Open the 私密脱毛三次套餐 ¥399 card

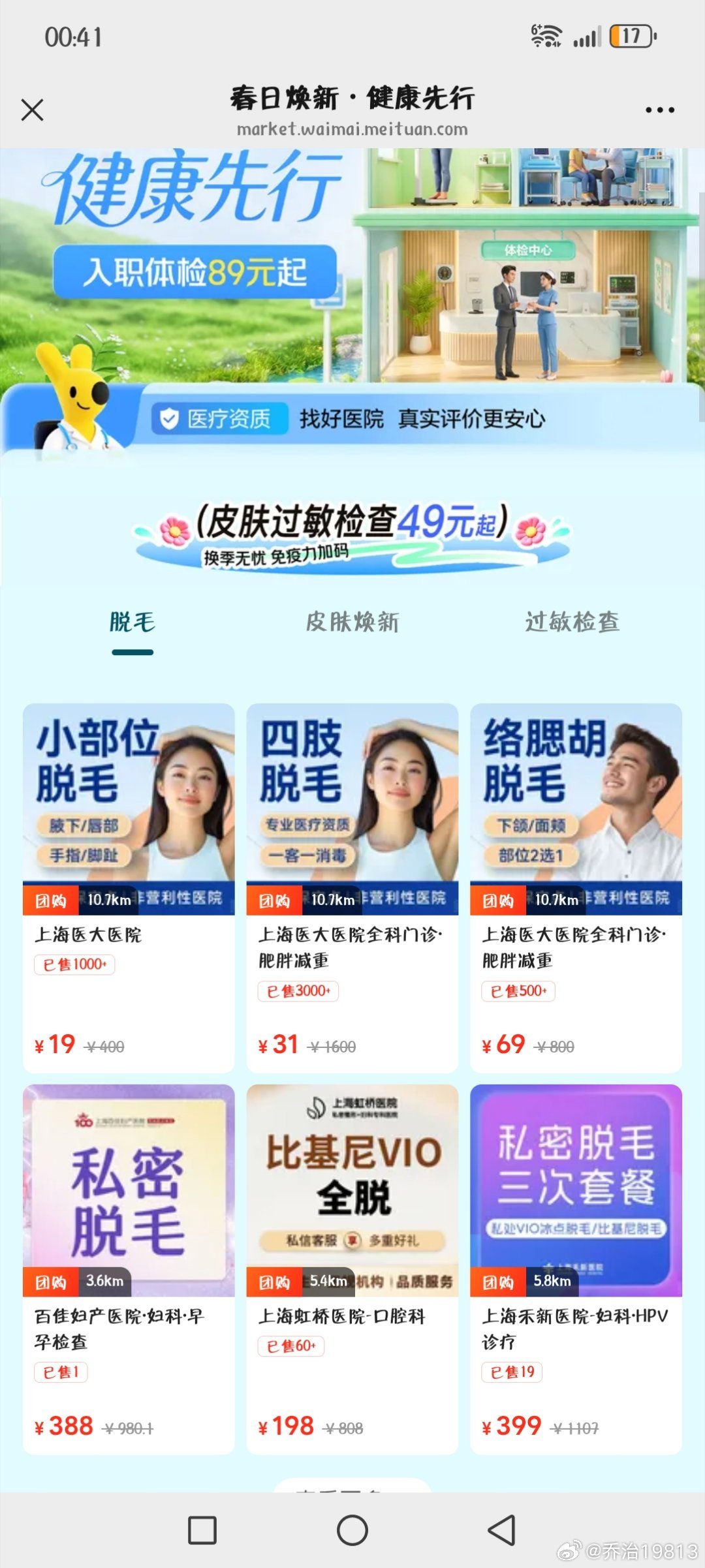576,1269
